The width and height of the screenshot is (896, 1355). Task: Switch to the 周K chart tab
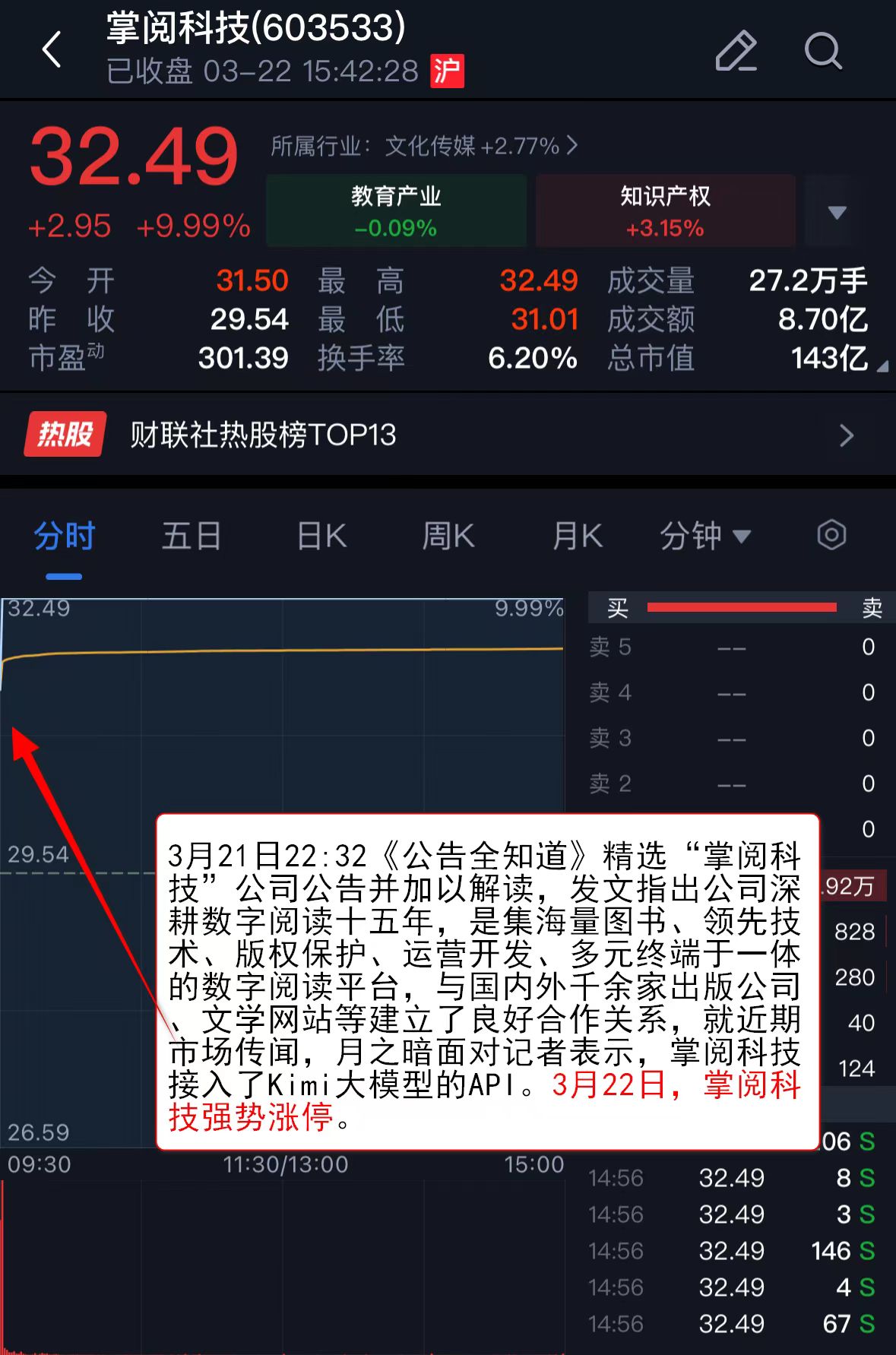[x=448, y=537]
